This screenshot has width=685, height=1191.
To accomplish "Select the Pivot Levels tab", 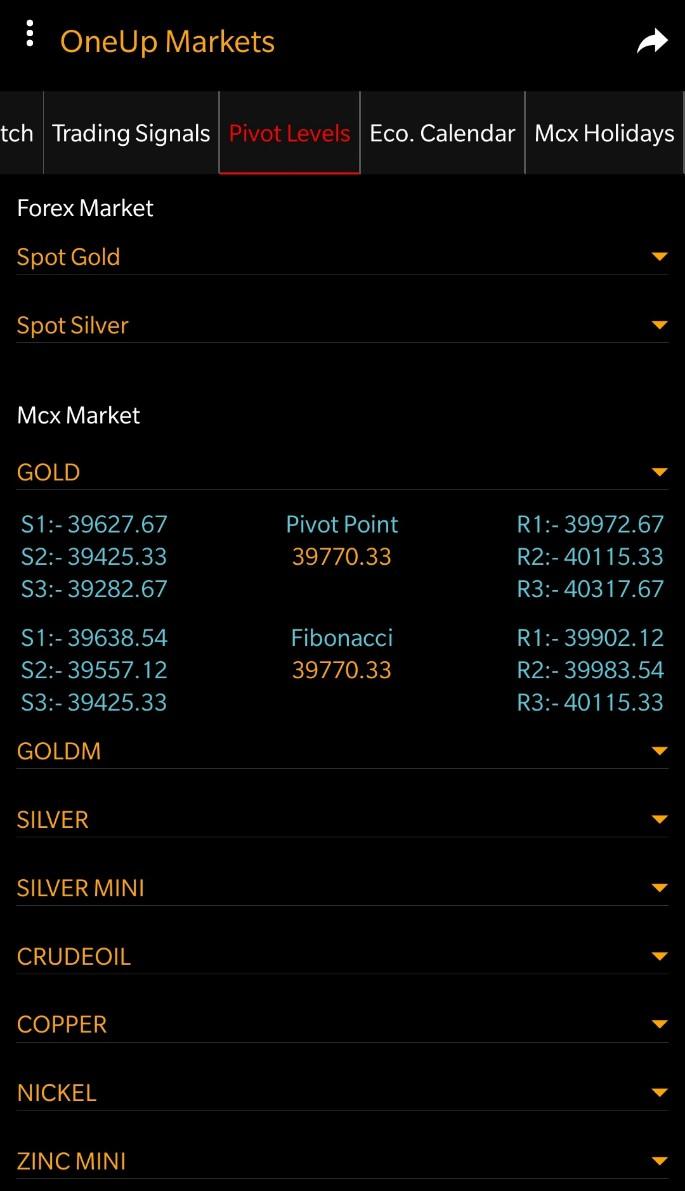I will (x=289, y=133).
